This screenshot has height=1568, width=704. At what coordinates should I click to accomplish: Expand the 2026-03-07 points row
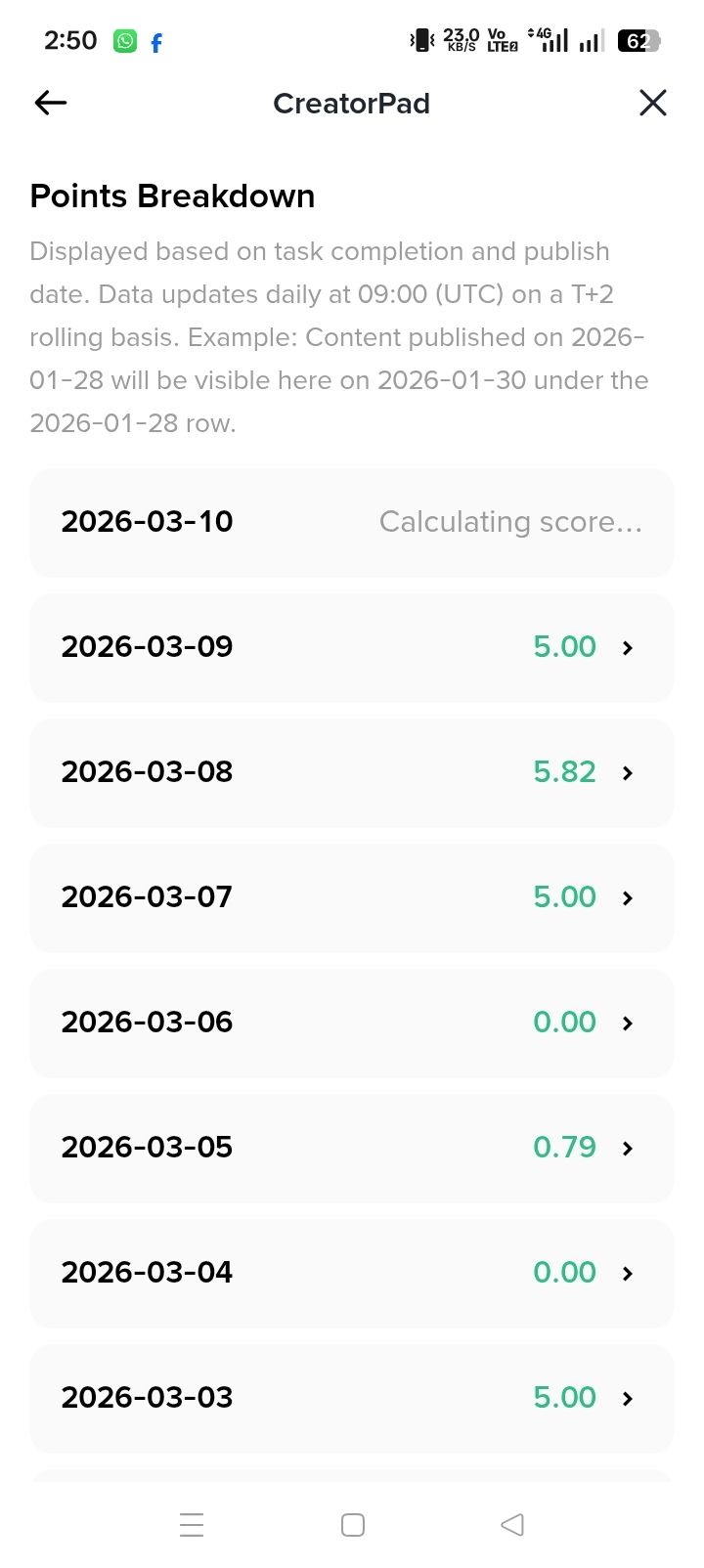pos(352,897)
